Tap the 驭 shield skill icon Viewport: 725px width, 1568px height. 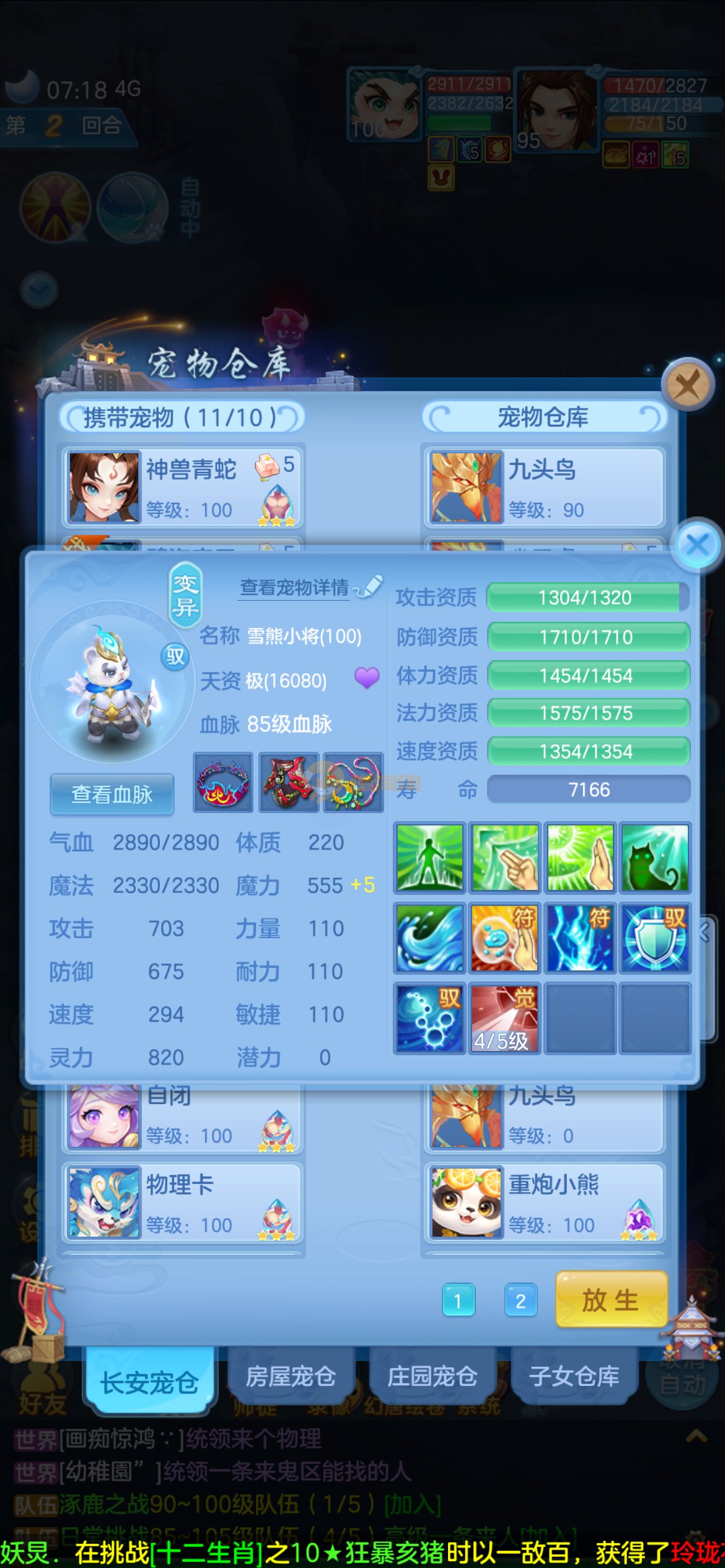point(654,938)
